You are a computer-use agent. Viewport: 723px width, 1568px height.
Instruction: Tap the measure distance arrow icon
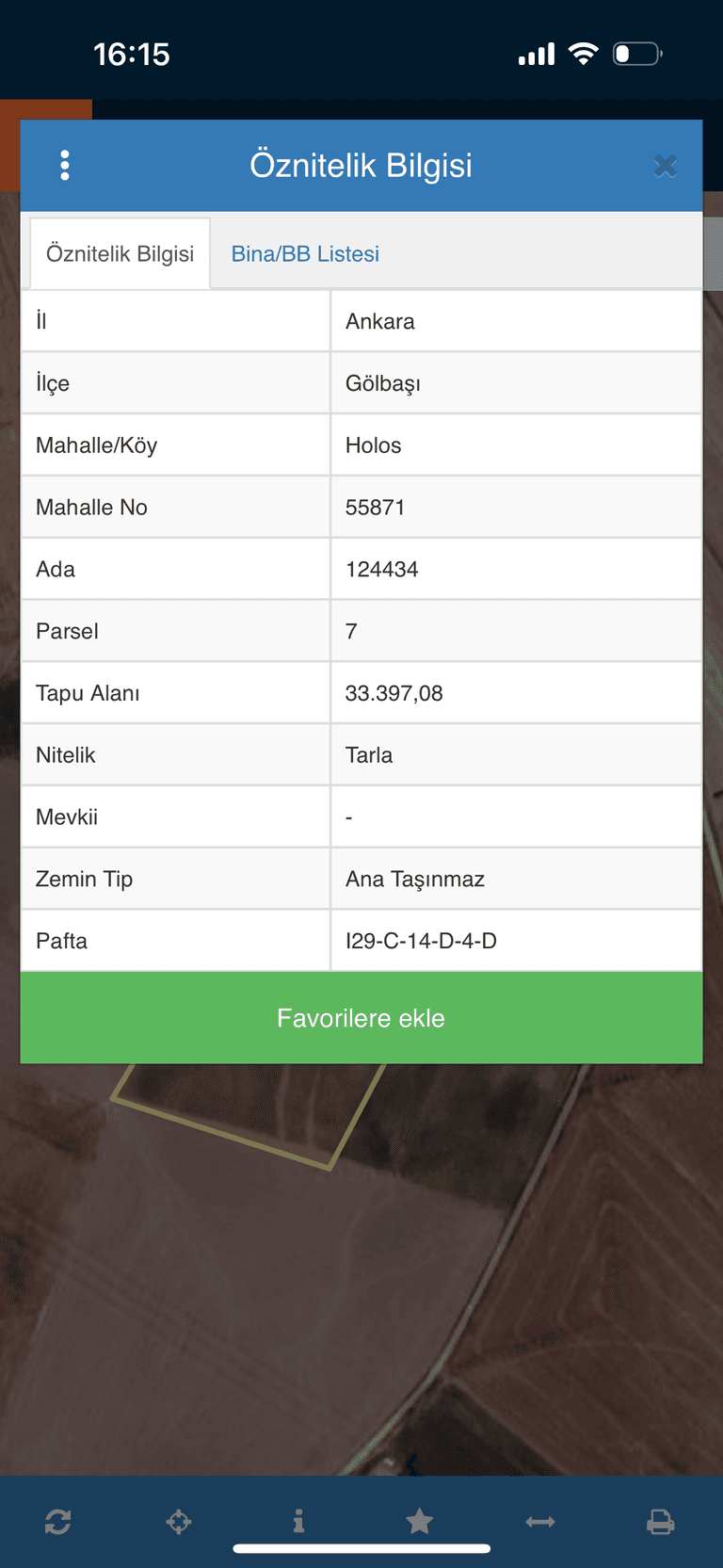pos(540,1521)
